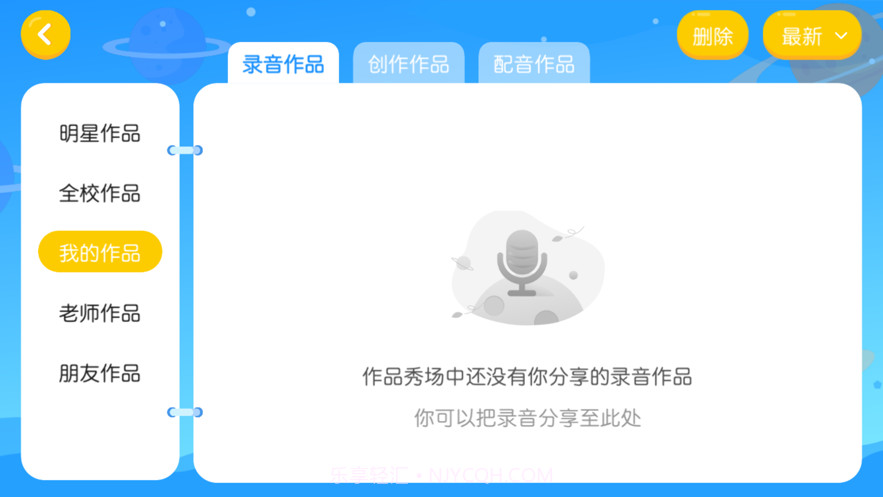View 老师作品 in the side menu
Image resolution: width=883 pixels, height=497 pixels.
(100, 313)
